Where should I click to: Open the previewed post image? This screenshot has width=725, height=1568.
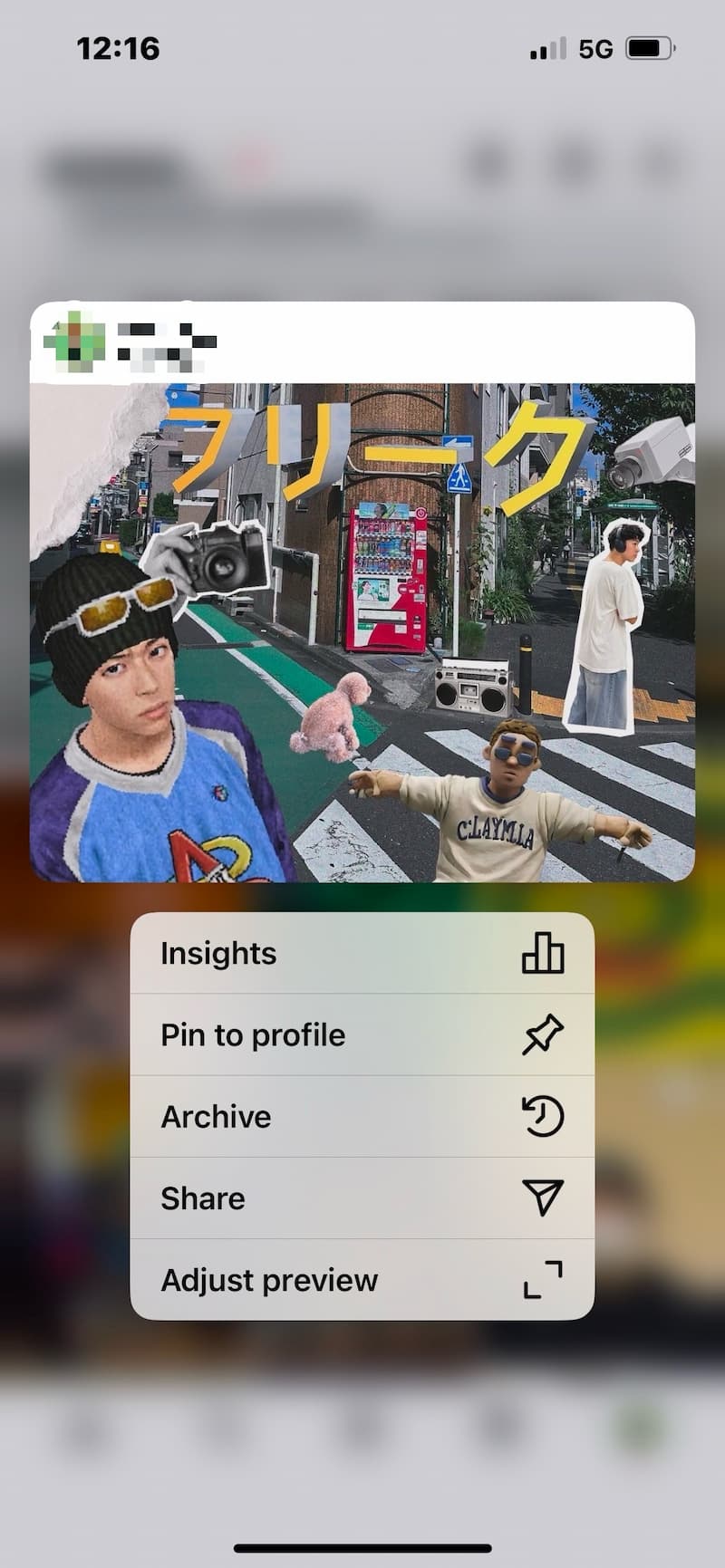[x=362, y=631]
